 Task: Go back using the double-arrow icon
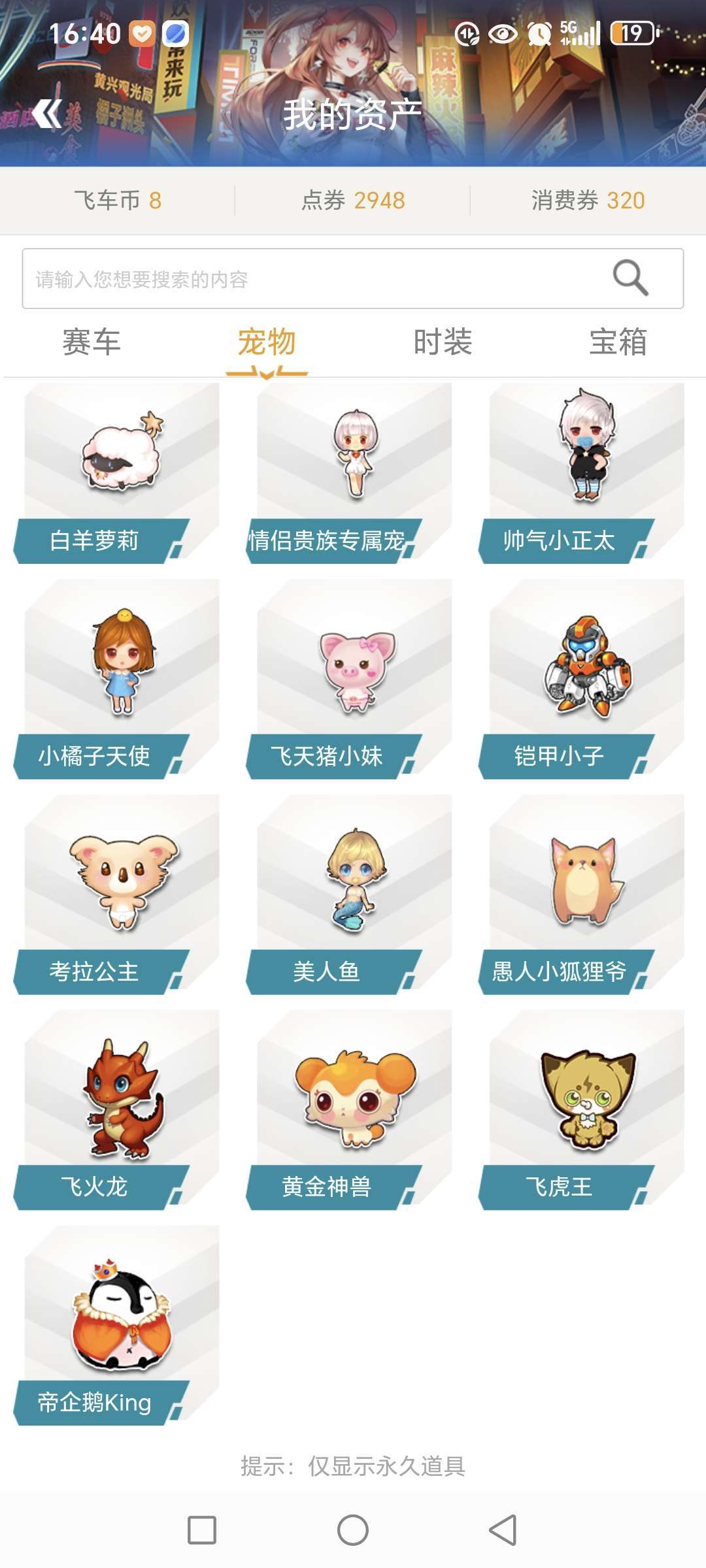pos(47,114)
